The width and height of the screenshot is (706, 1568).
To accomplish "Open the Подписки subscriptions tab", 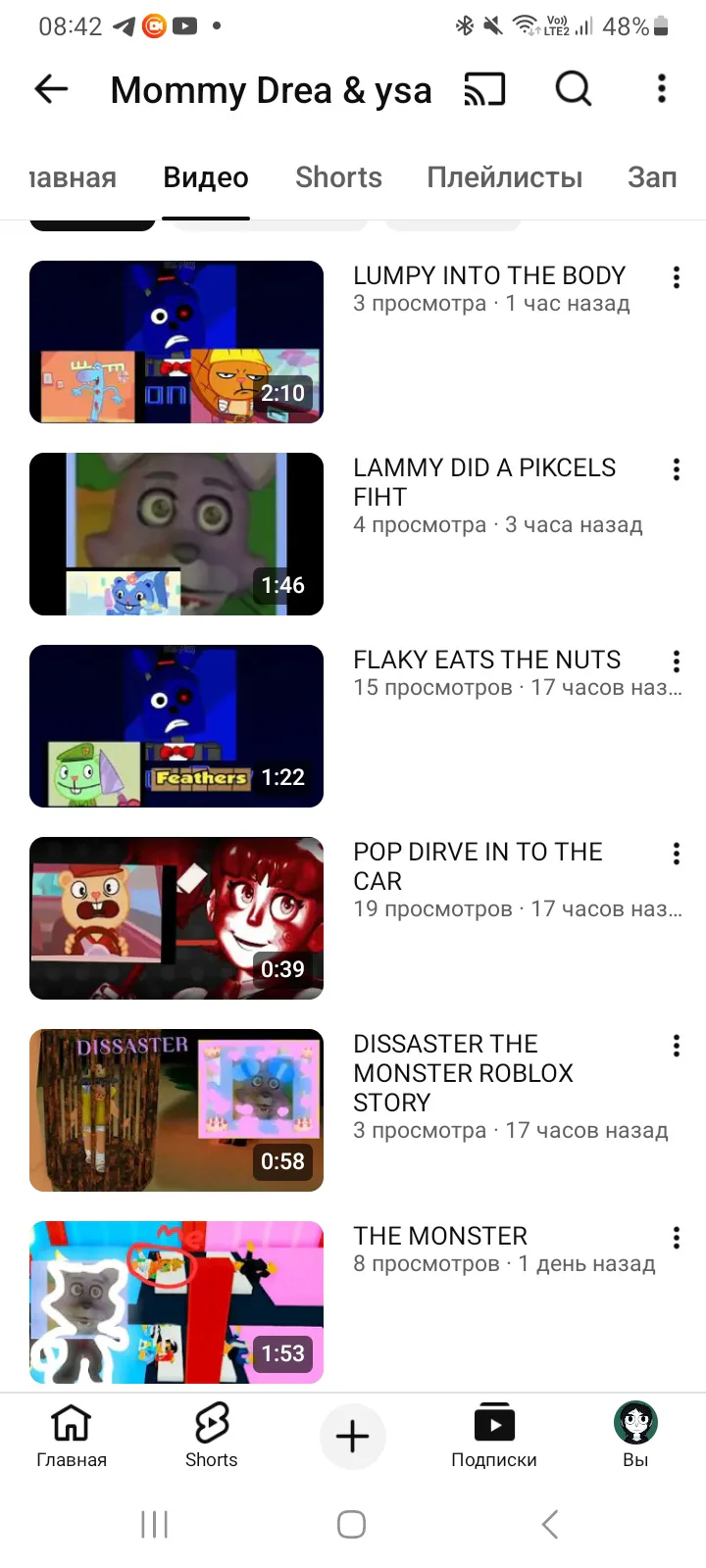I will [x=494, y=1434].
